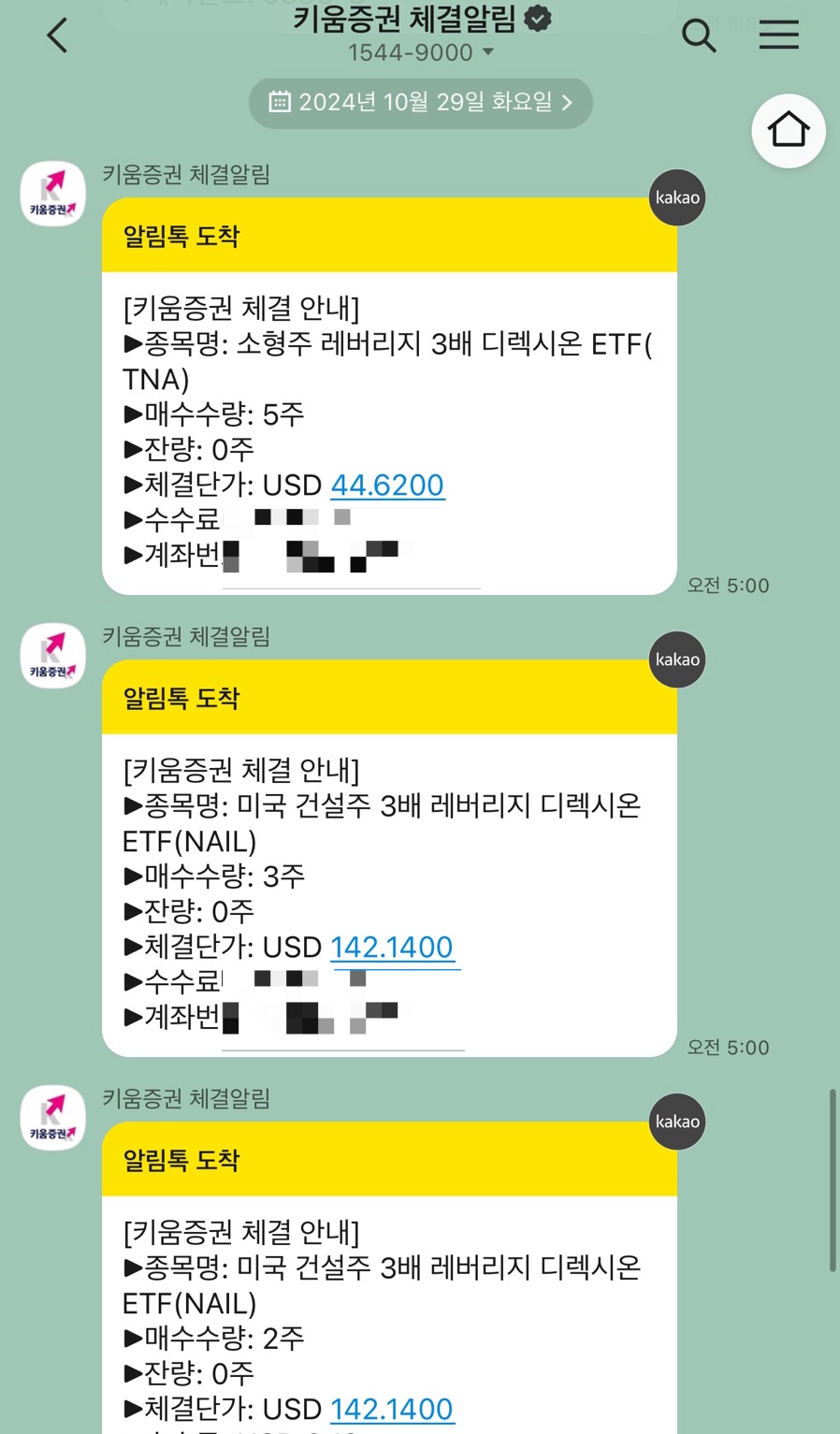Open the October 29, 2024 date chip
Viewport: 840px width, 1434px height.
[421, 102]
